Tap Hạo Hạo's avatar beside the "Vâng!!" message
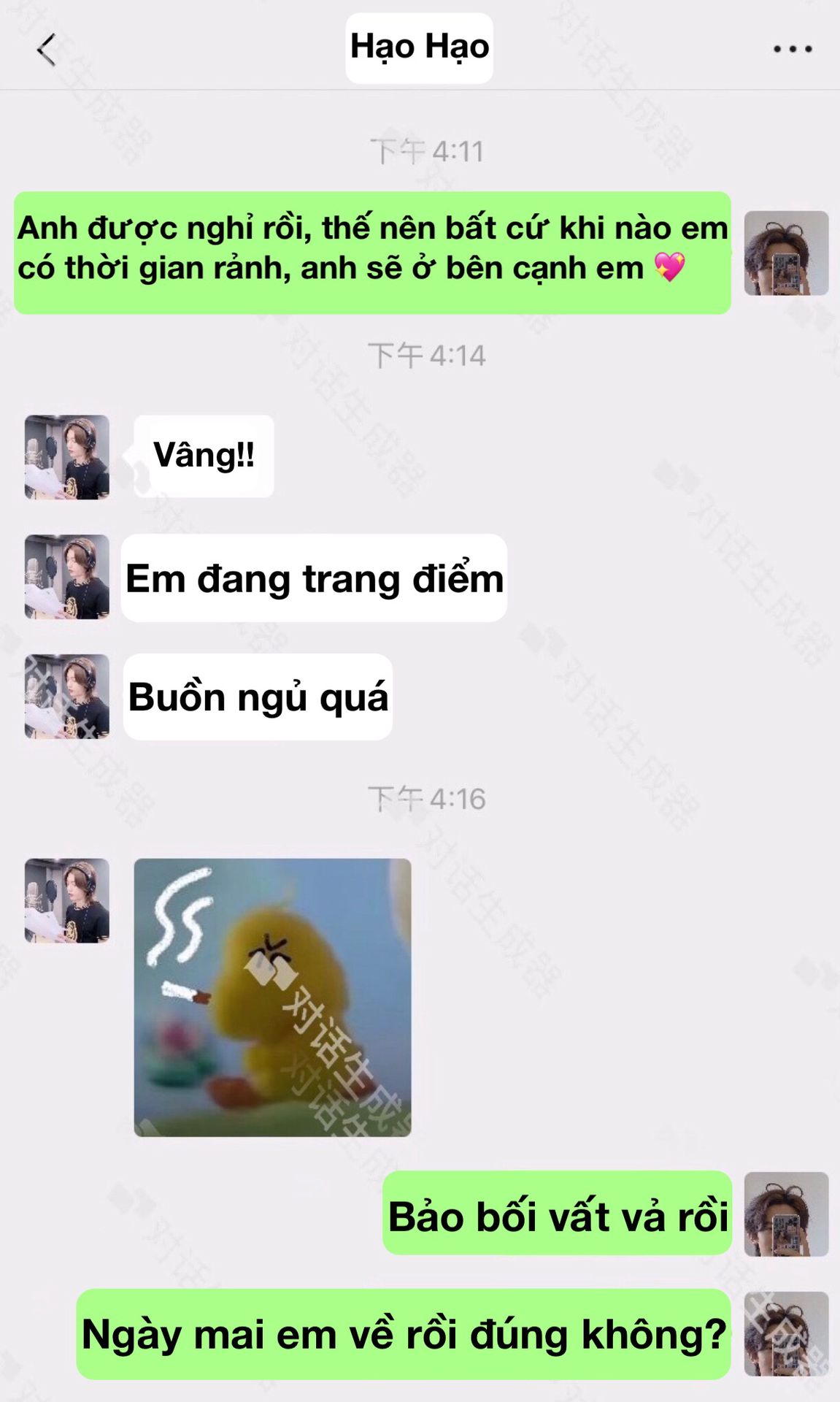The height and width of the screenshot is (1402, 840). pyautogui.click(x=67, y=457)
